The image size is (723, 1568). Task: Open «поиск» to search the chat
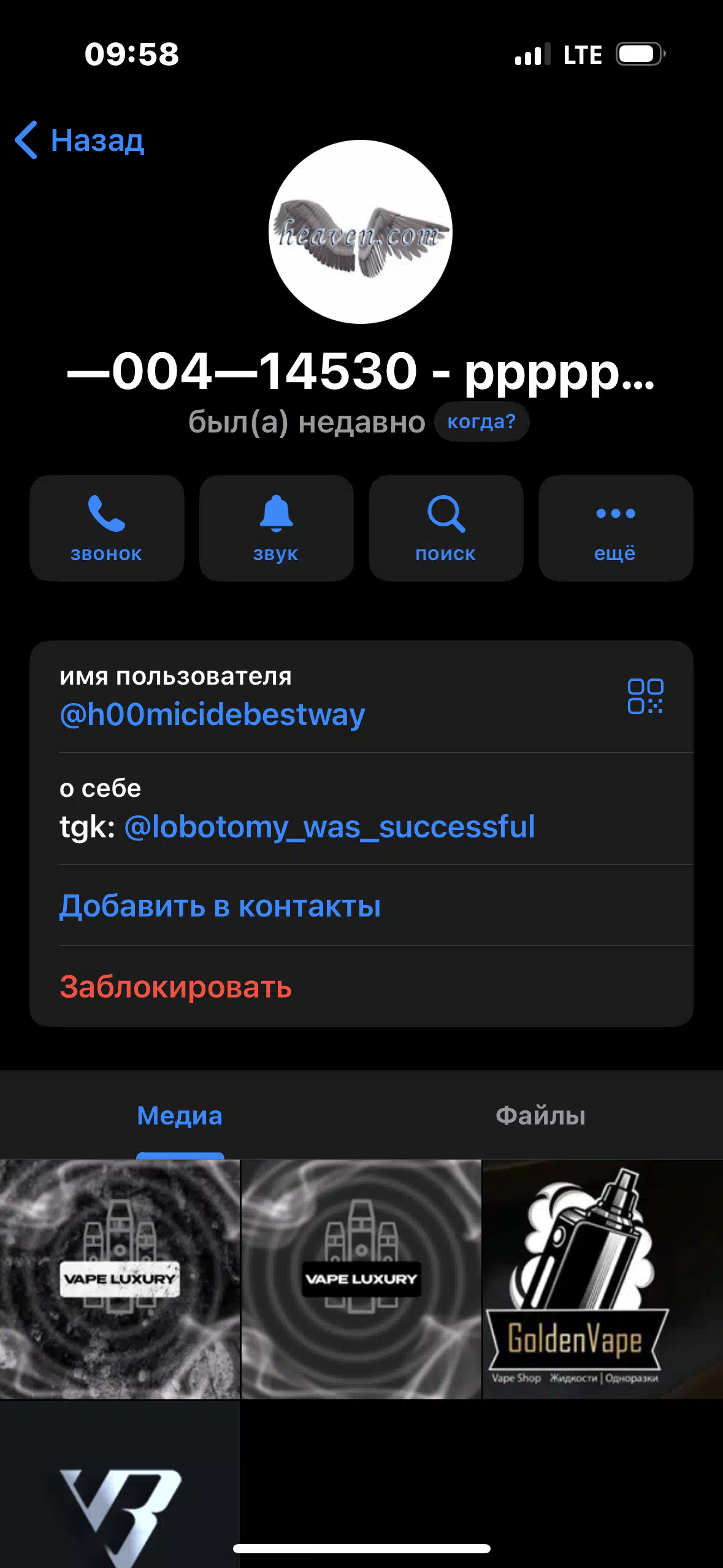[446, 528]
